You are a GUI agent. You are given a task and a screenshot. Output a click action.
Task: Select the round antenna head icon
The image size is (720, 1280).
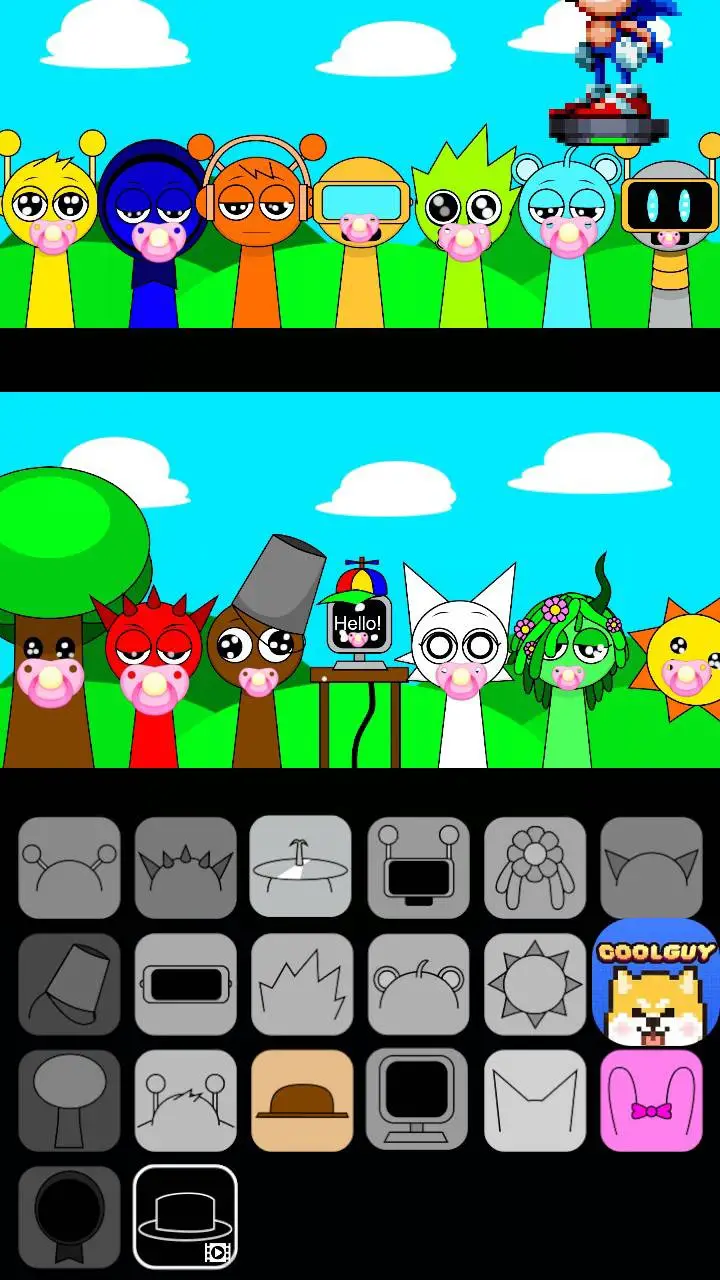pyautogui.click(x=69, y=867)
